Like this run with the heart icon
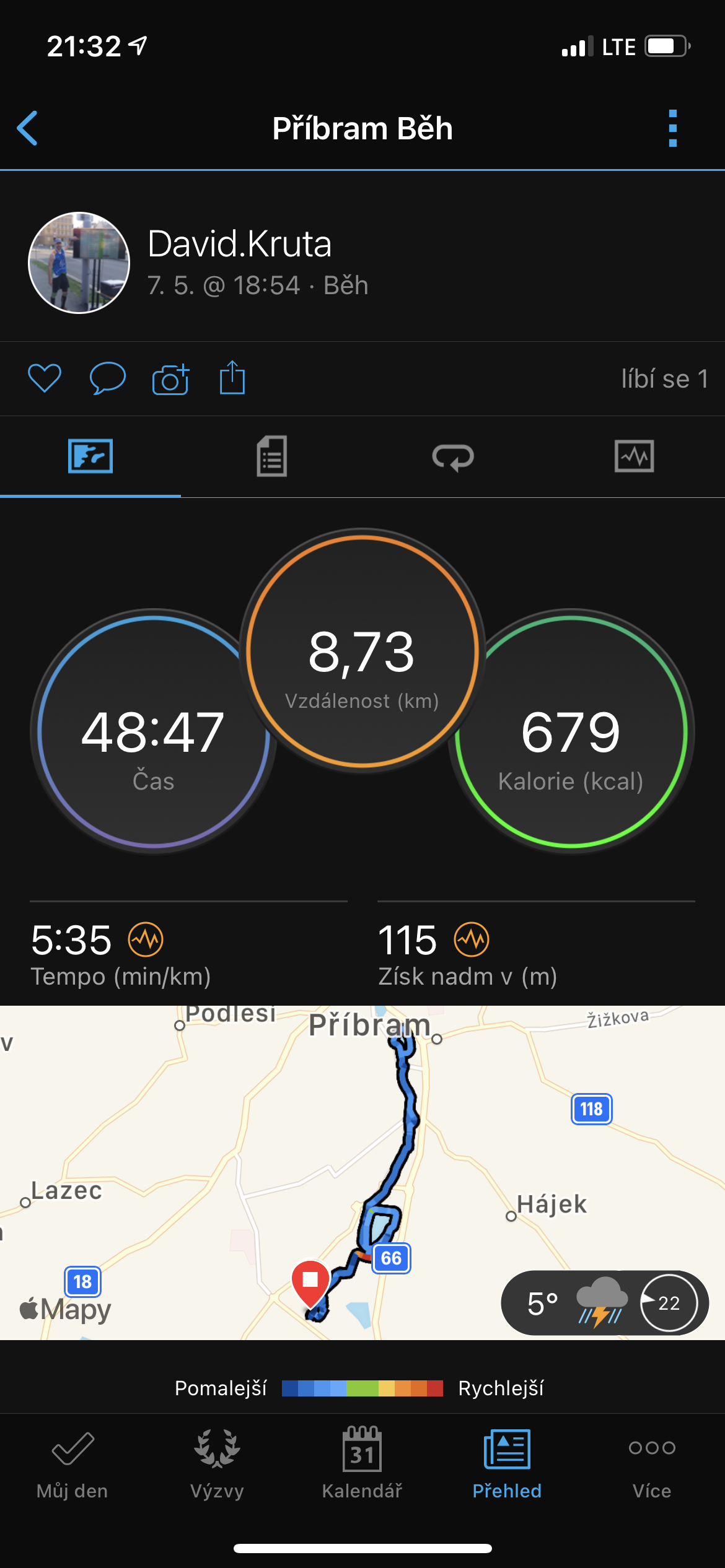Screen dimensions: 725x1568 [45, 378]
